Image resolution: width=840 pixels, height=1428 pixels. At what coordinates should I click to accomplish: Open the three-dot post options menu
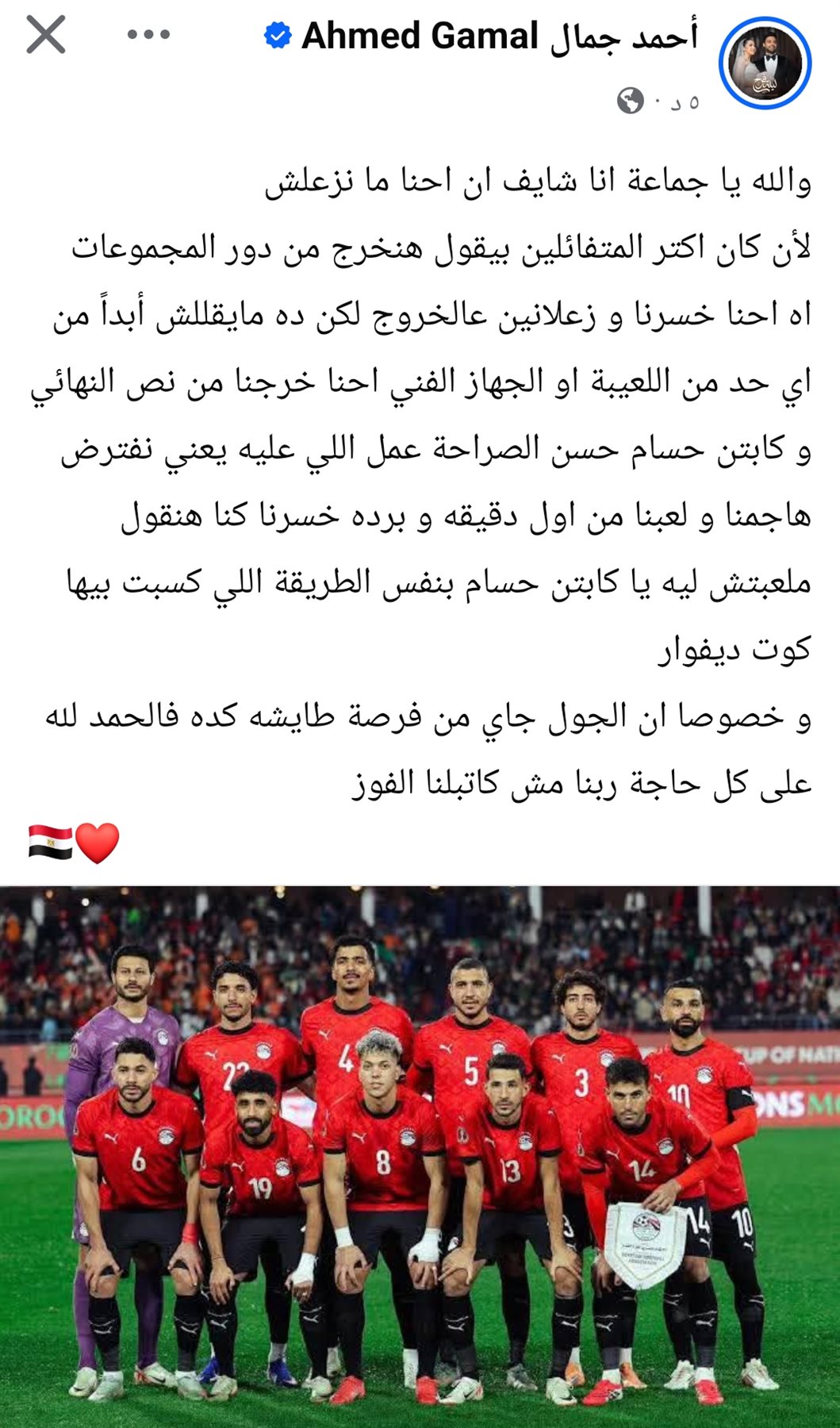pos(148,35)
